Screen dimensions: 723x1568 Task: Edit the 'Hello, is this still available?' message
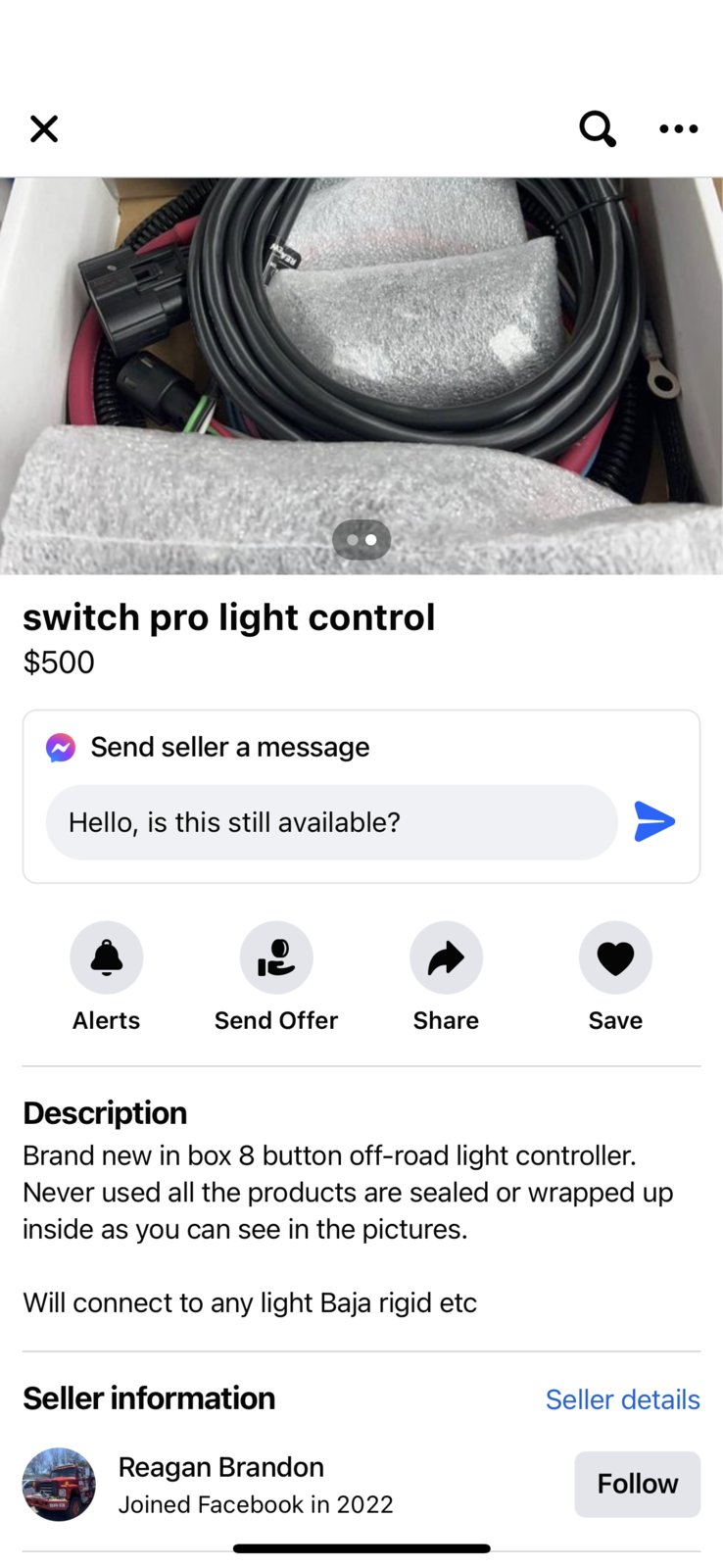[331, 822]
